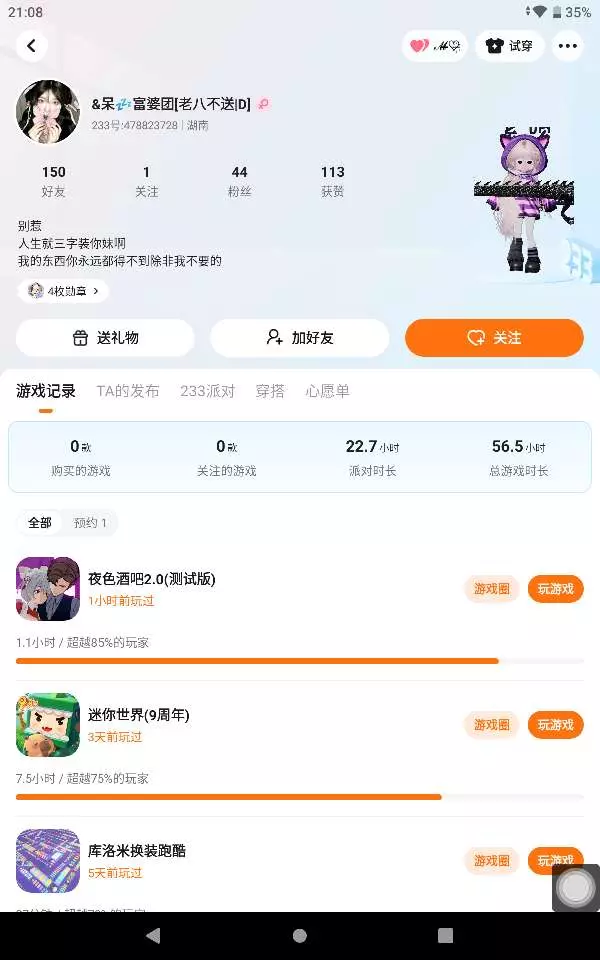Viewport: 600px width, 960px height.
Task: Open 游戏圈 for 迷你世界
Action: pos(492,725)
